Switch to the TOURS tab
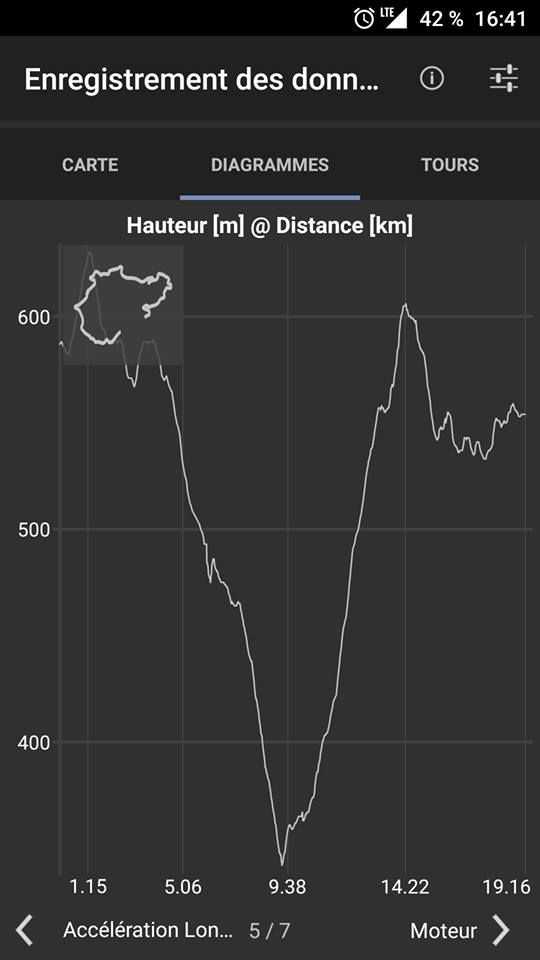 pyautogui.click(x=450, y=165)
